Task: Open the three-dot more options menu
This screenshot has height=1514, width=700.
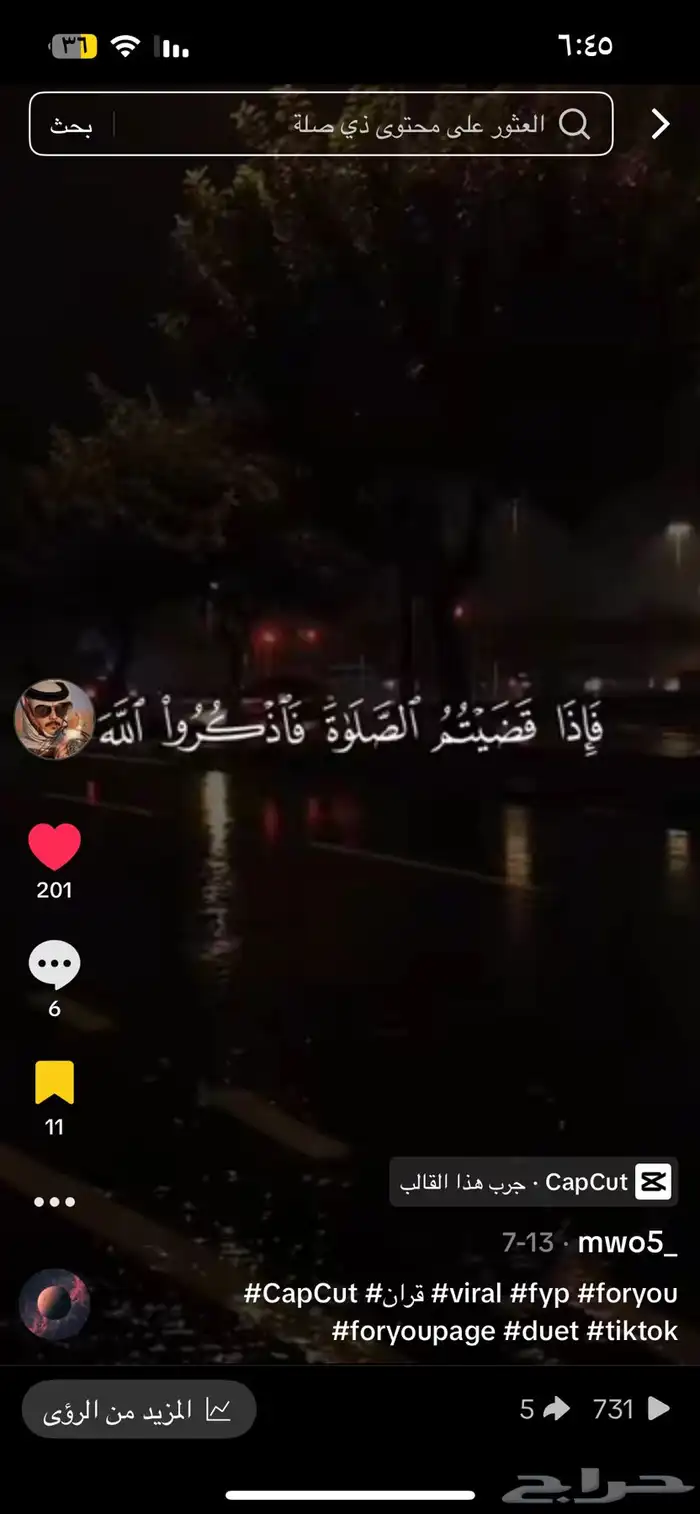Action: pyautogui.click(x=54, y=1201)
